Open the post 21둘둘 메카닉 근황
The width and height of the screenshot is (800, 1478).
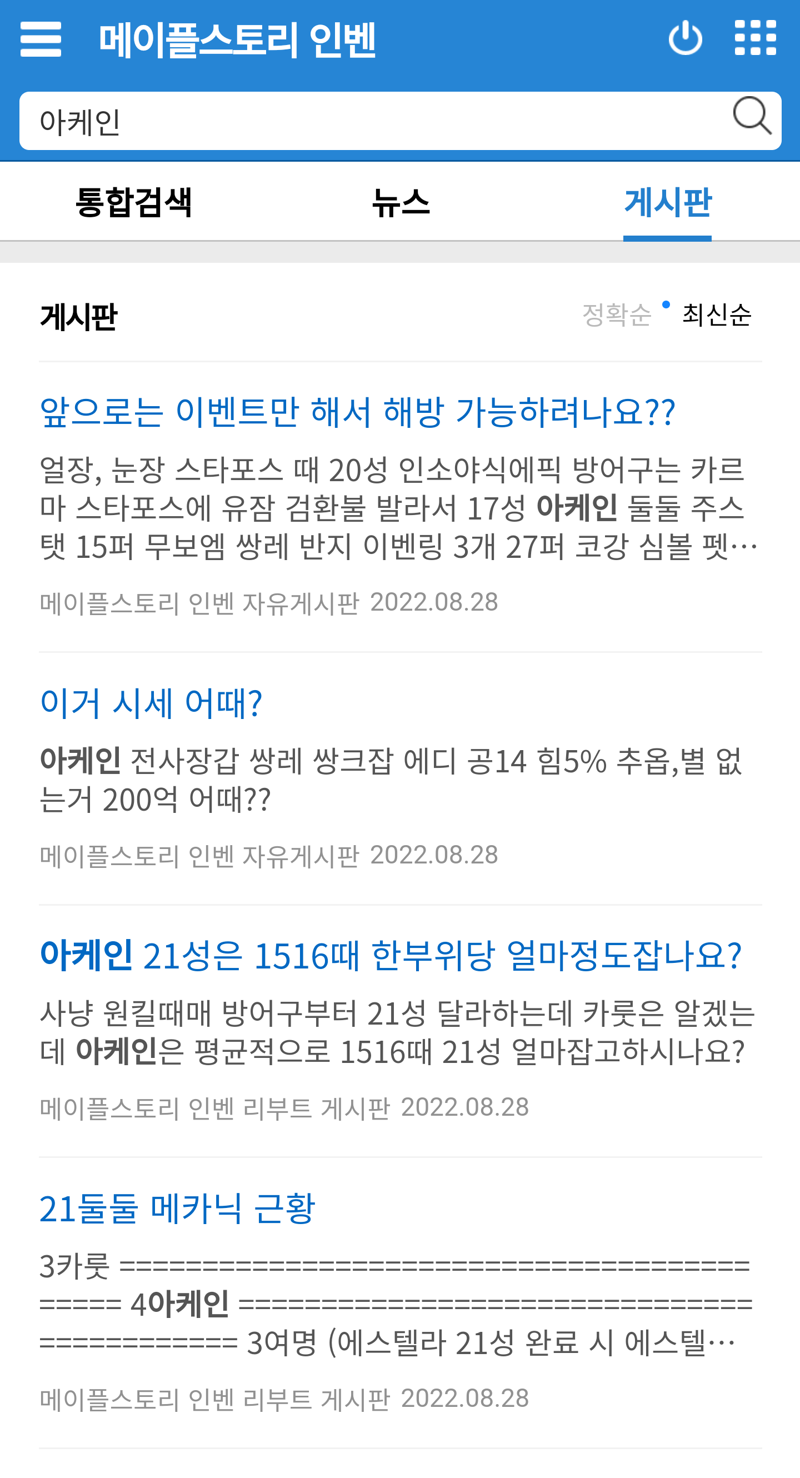177,1208
